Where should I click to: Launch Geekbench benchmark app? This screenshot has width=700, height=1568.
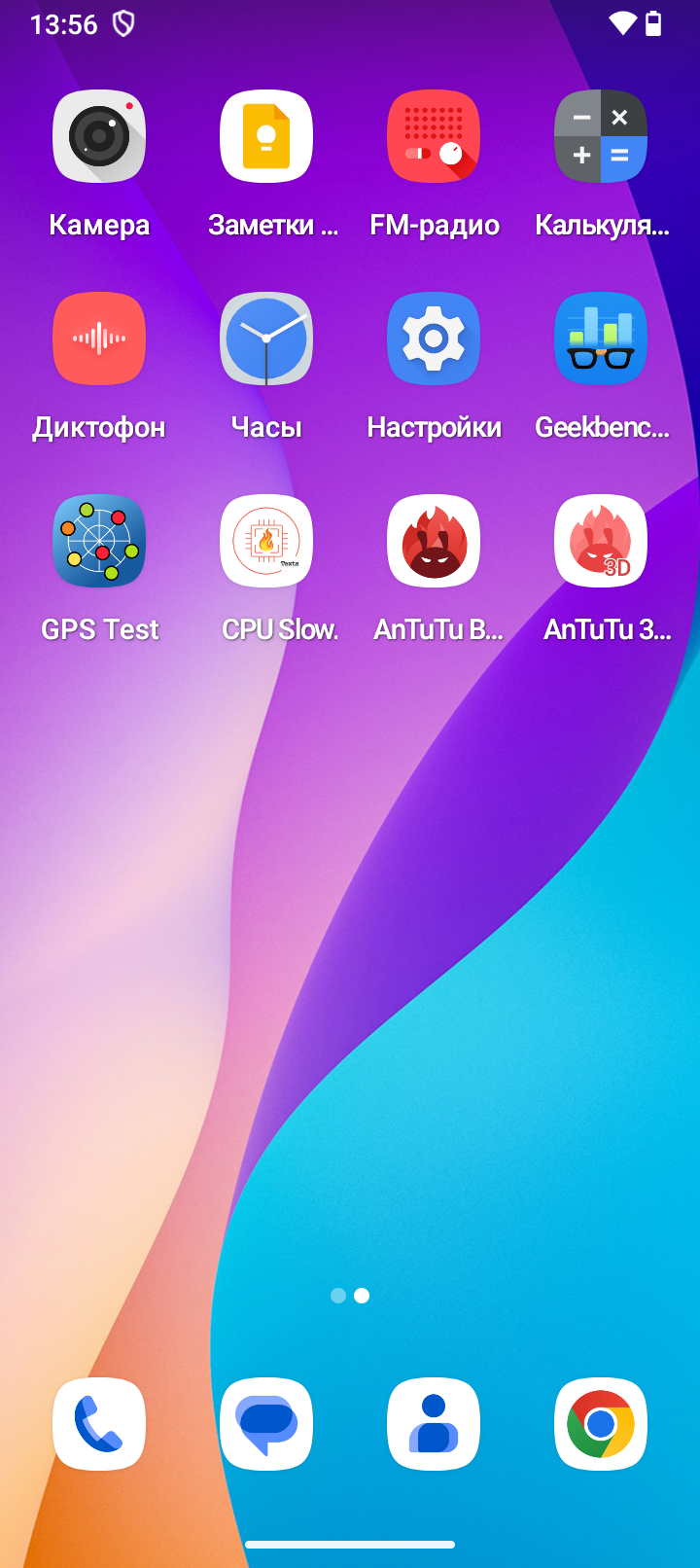click(601, 339)
